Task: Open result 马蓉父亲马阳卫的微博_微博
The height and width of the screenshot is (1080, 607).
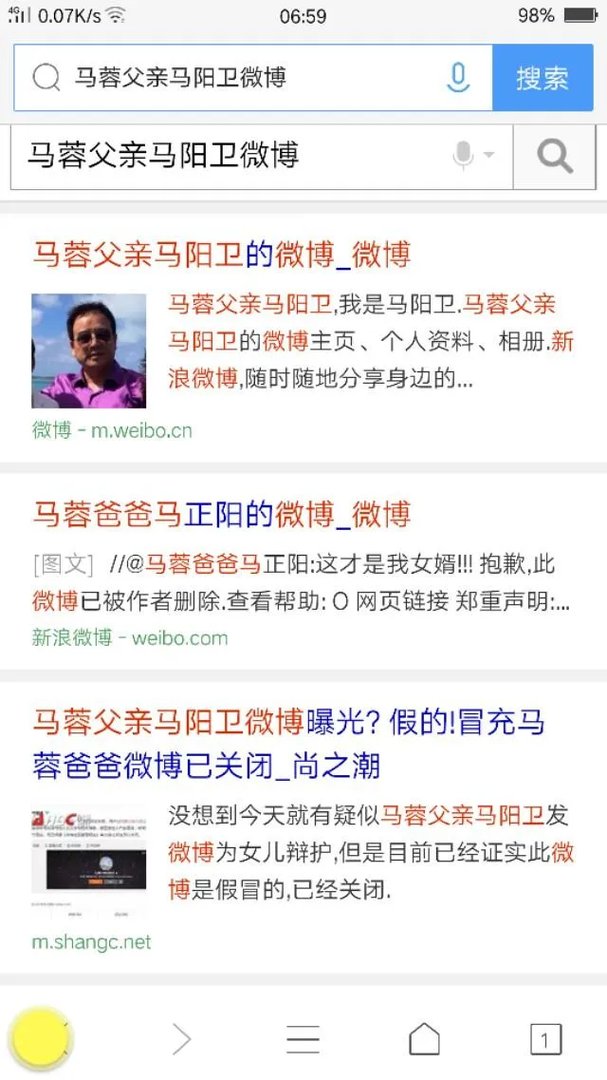Action: (222, 254)
